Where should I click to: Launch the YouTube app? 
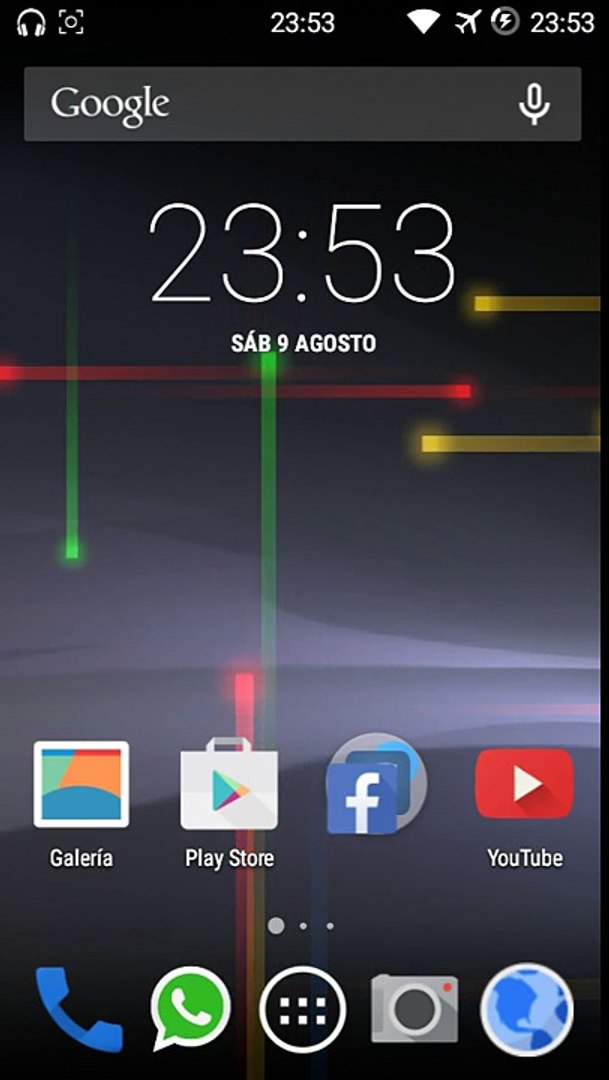pyautogui.click(x=524, y=785)
